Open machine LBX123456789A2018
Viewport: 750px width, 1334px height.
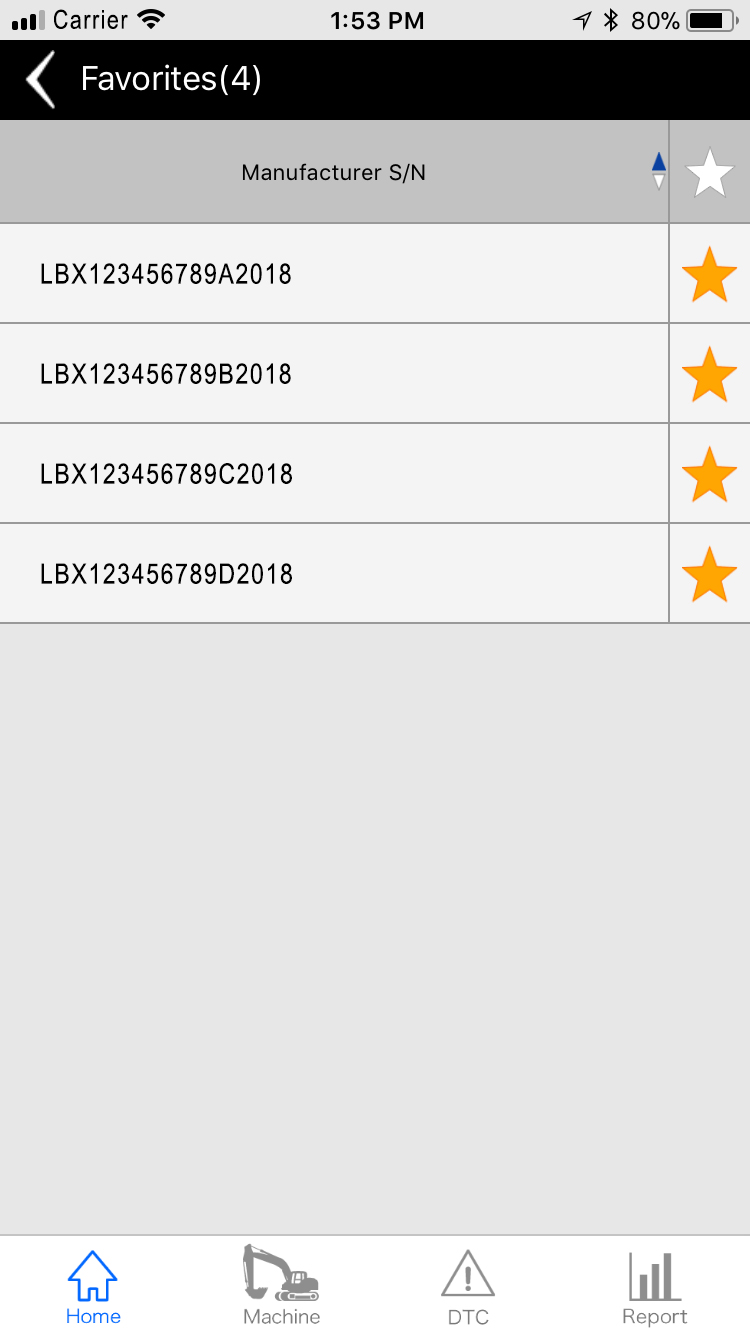[166, 274]
